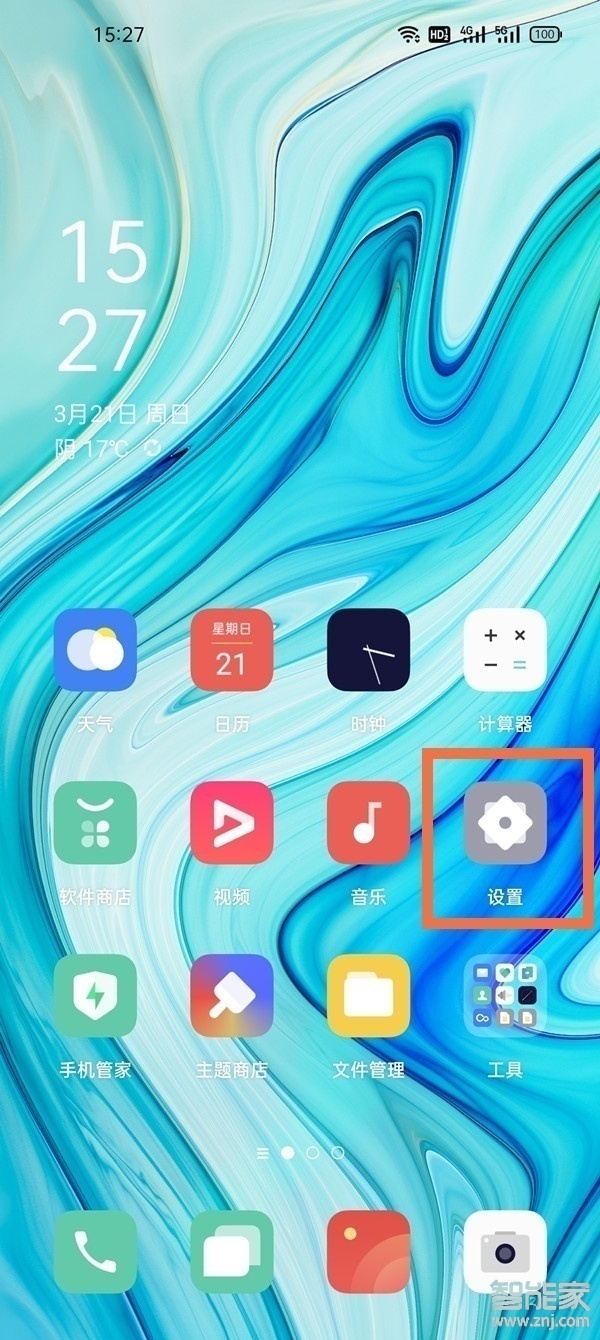Open 设置 settings
Screen dimensions: 600x1340
click(505, 823)
